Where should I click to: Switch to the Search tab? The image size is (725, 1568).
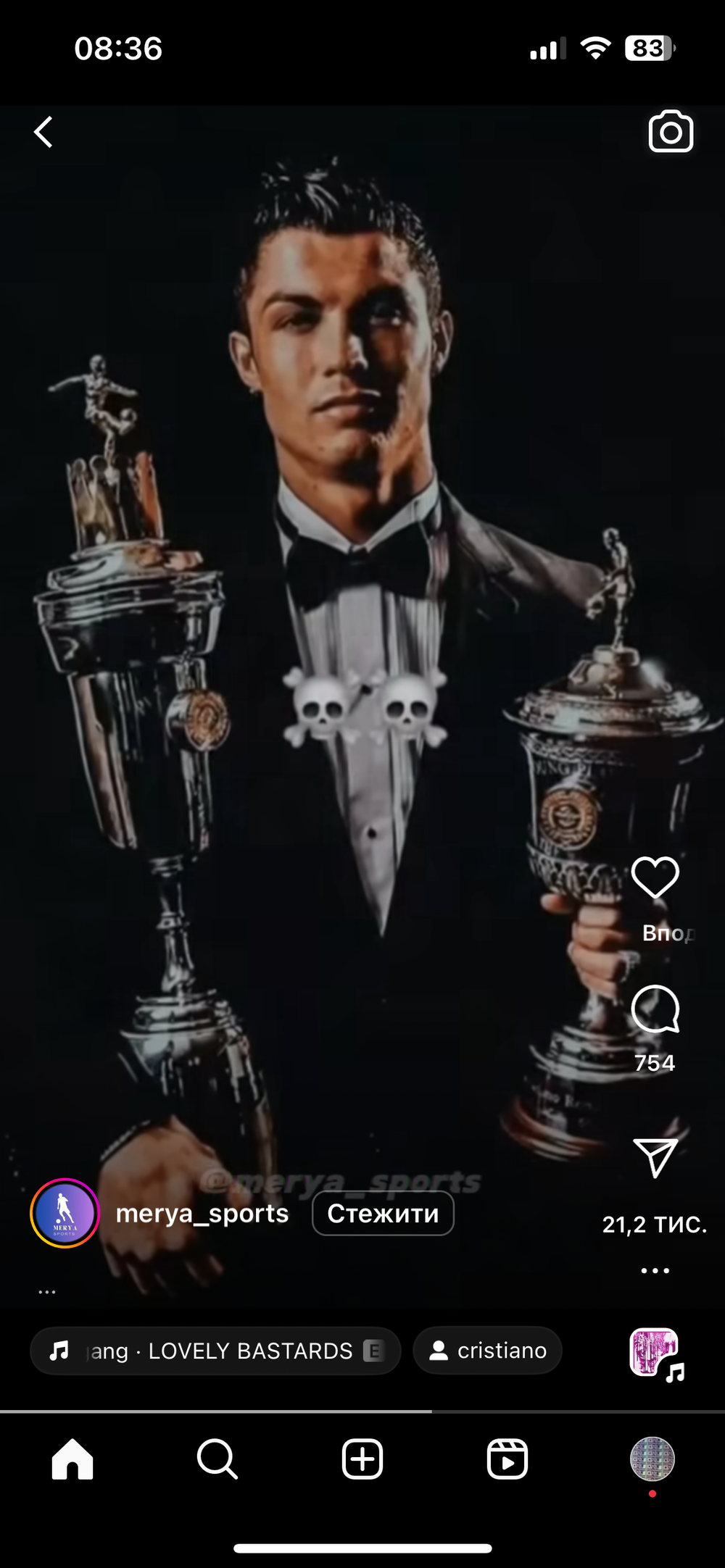pos(217,1459)
